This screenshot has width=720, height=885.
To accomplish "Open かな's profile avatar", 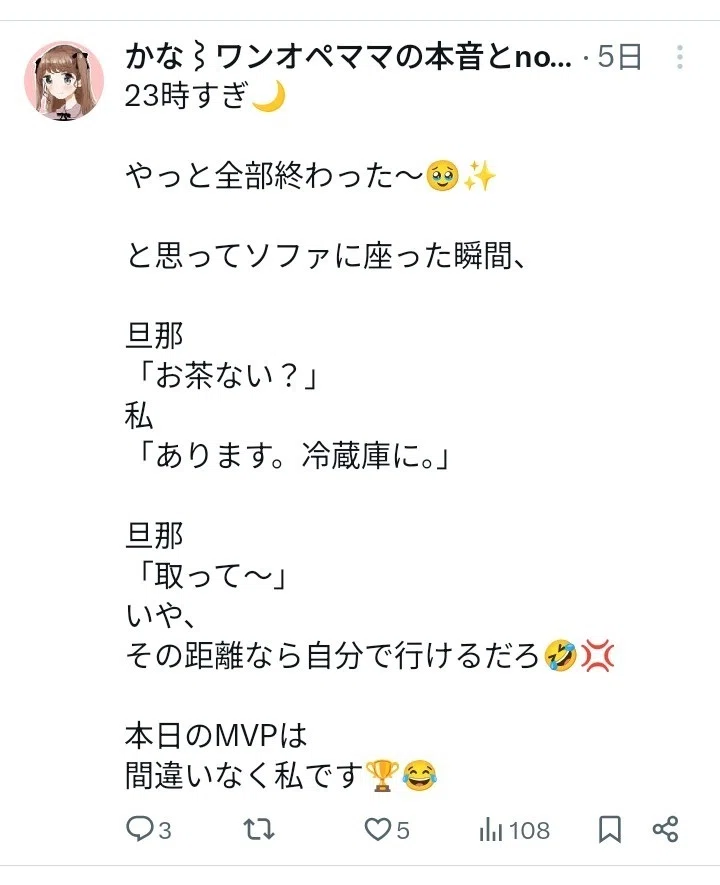I will pos(64,81).
